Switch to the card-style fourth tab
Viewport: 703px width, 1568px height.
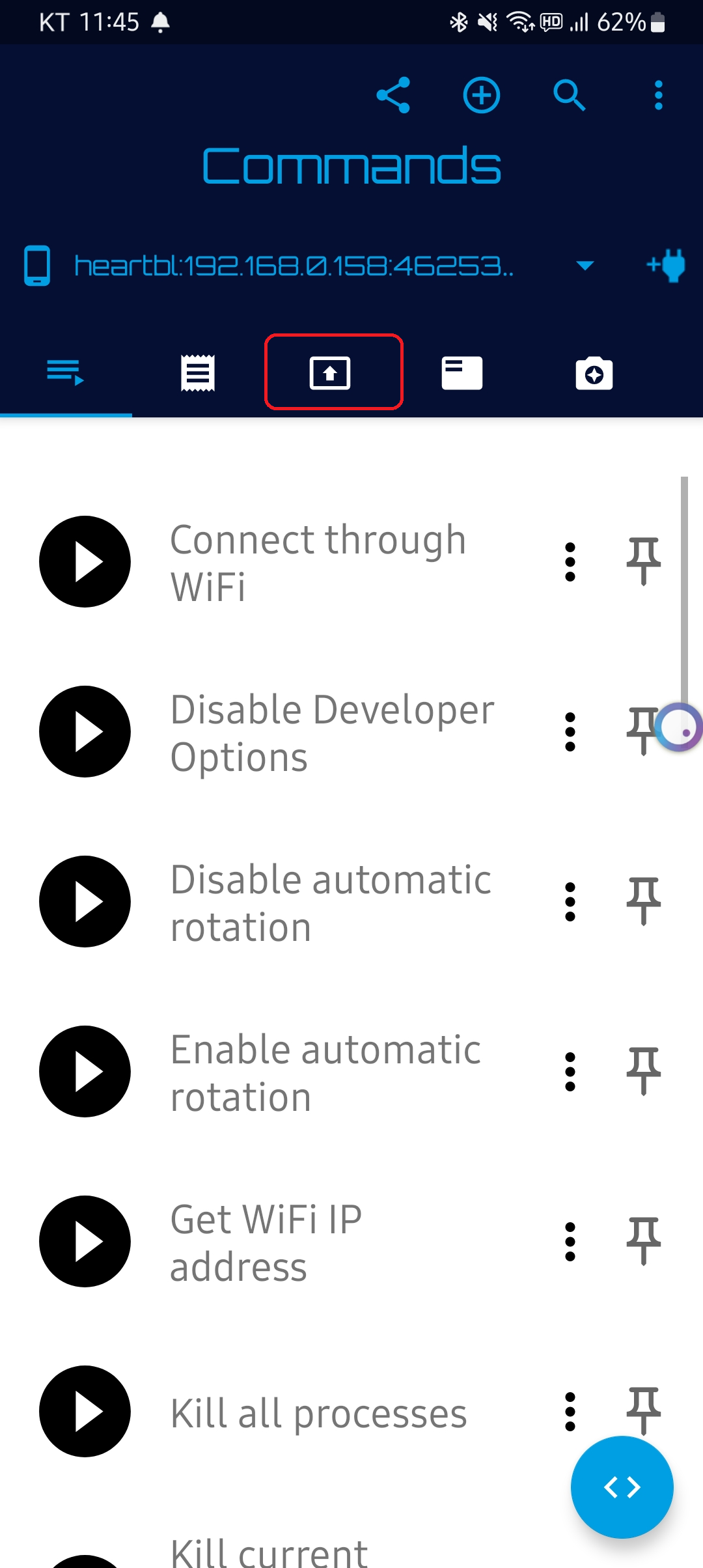462,374
